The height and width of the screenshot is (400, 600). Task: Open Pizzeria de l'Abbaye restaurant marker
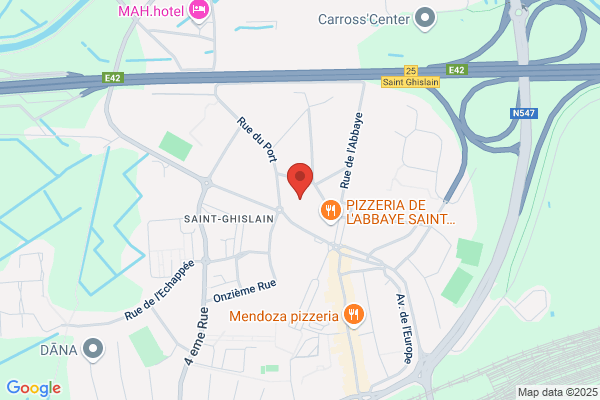point(331,212)
